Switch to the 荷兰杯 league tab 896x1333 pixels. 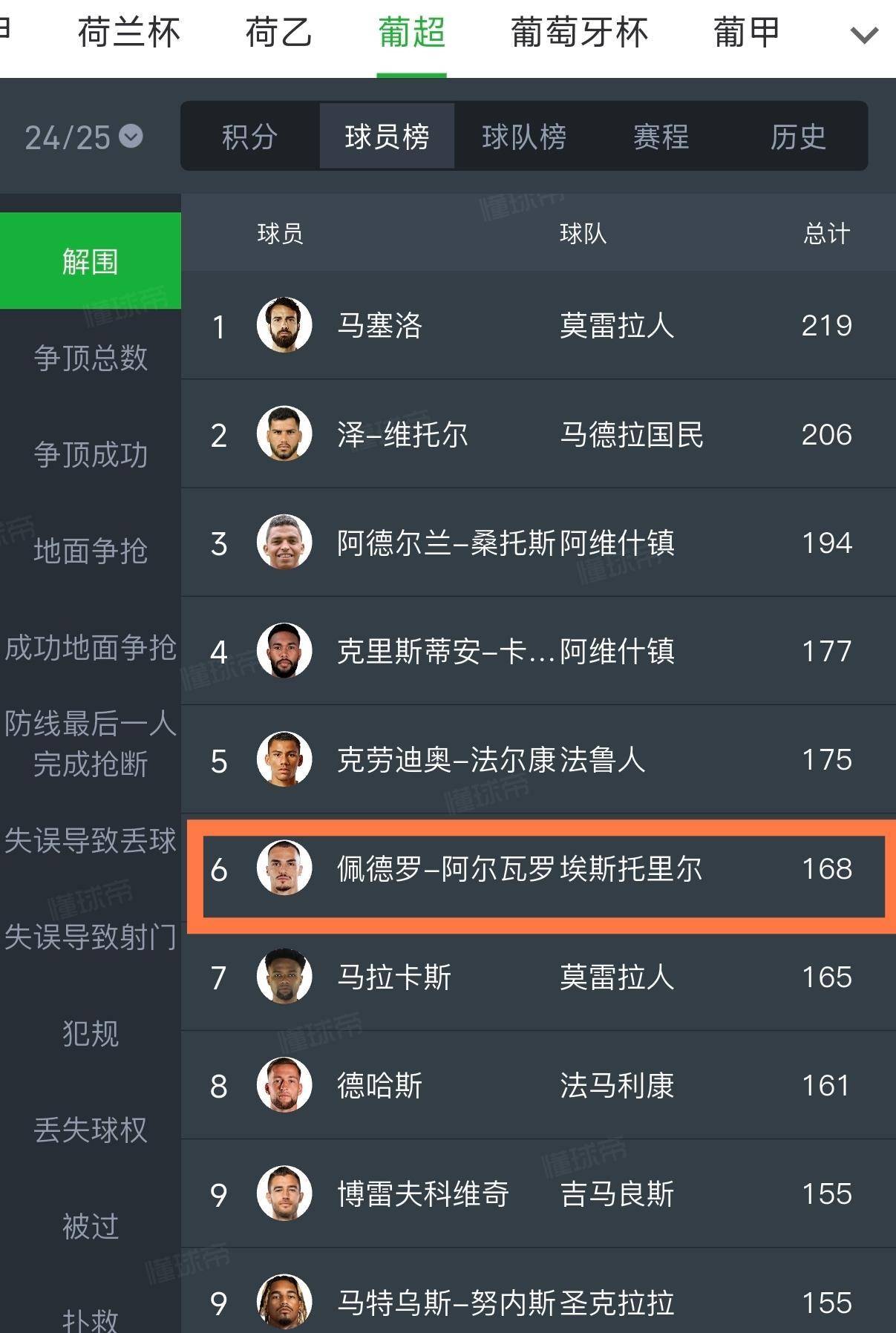click(129, 33)
